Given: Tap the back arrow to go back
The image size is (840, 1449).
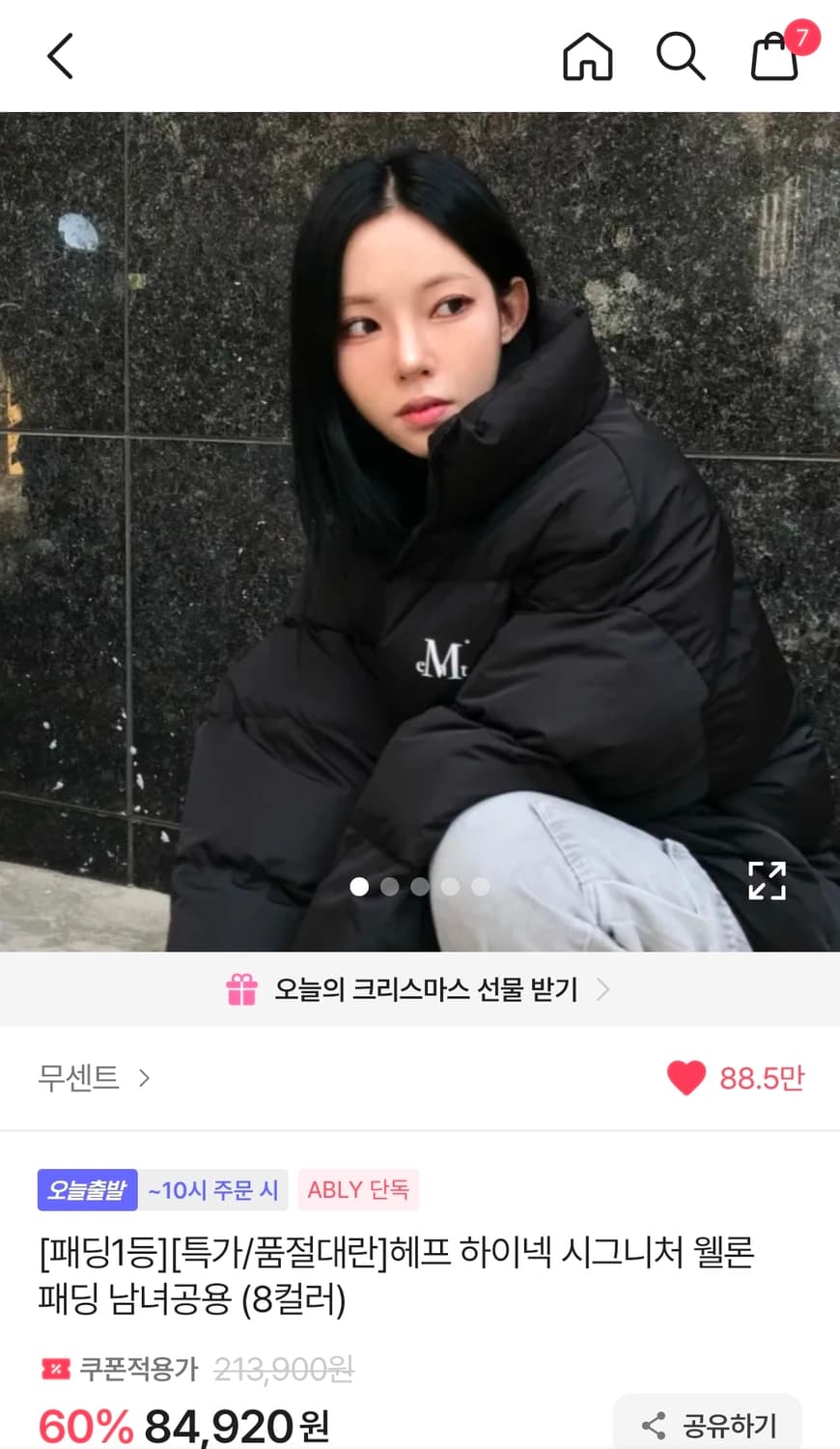Looking at the screenshot, I should coord(60,55).
